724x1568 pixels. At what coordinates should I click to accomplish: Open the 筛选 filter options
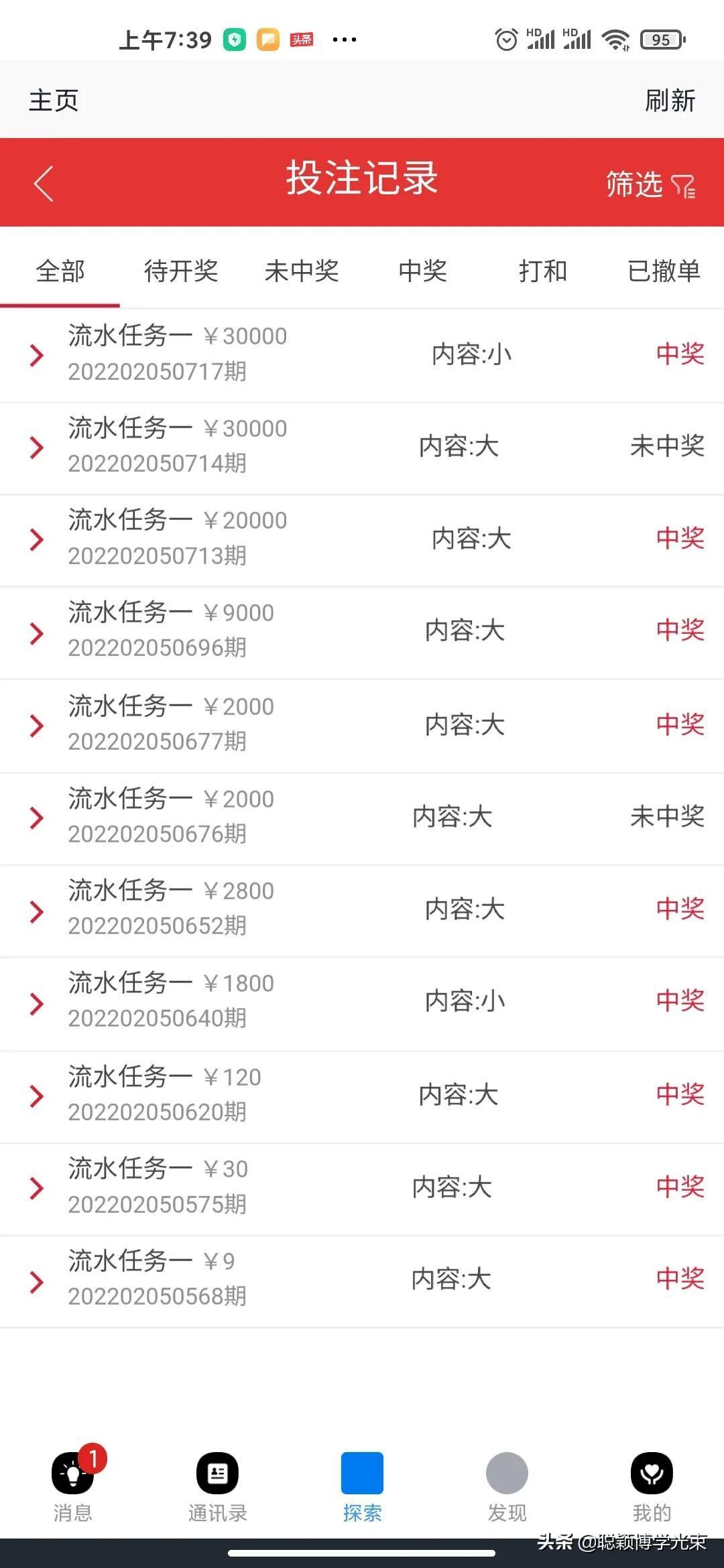pos(650,184)
